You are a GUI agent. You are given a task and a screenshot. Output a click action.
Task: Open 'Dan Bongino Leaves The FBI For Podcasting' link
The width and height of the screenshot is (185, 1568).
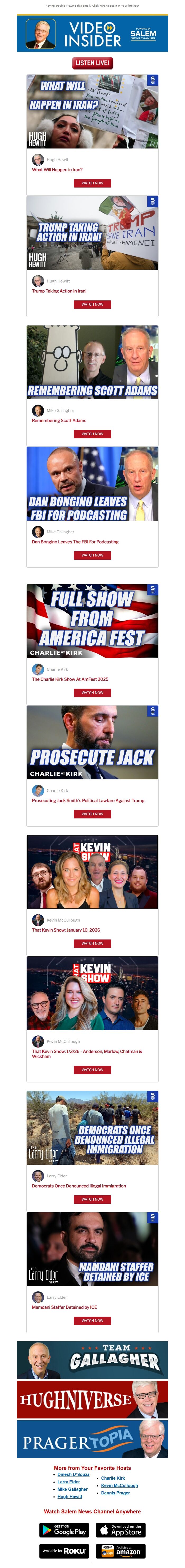(x=75, y=542)
